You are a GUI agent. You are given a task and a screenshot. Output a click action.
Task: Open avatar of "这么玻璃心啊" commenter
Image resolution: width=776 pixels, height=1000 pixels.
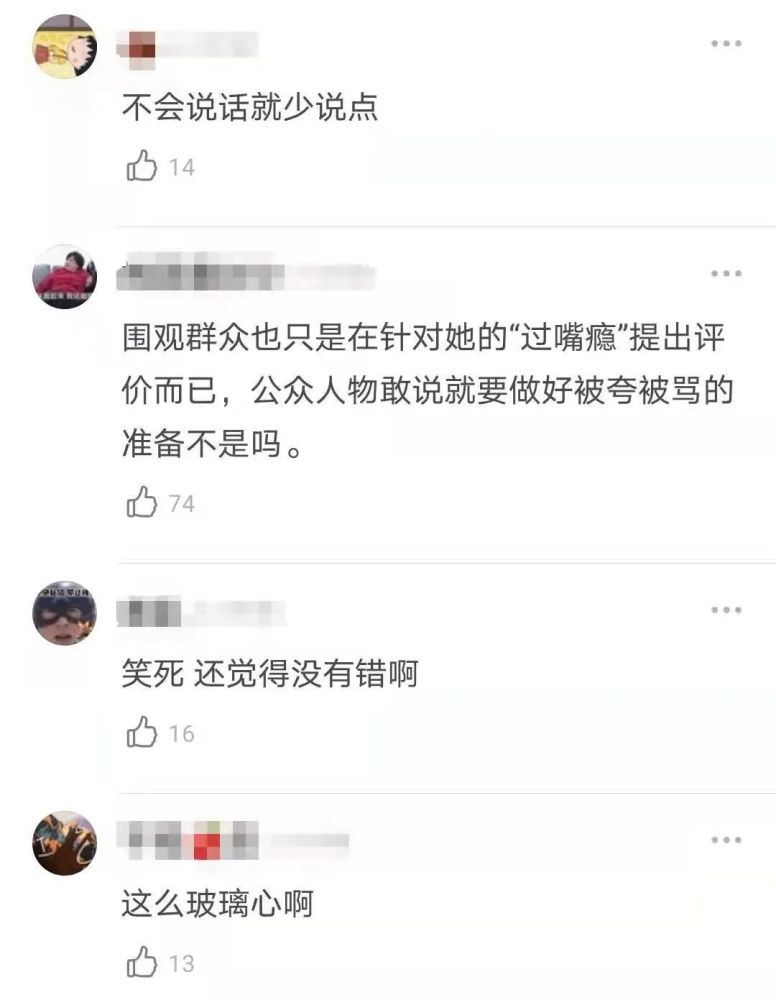tap(65, 842)
